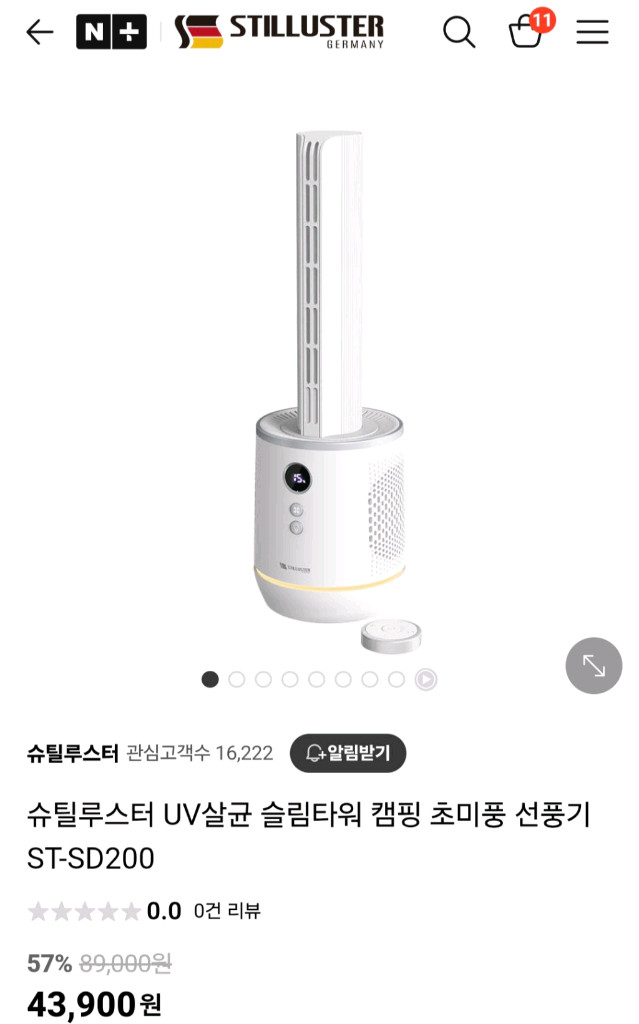
Task: Visit the Stilluster store homepage
Action: (x=279, y=32)
